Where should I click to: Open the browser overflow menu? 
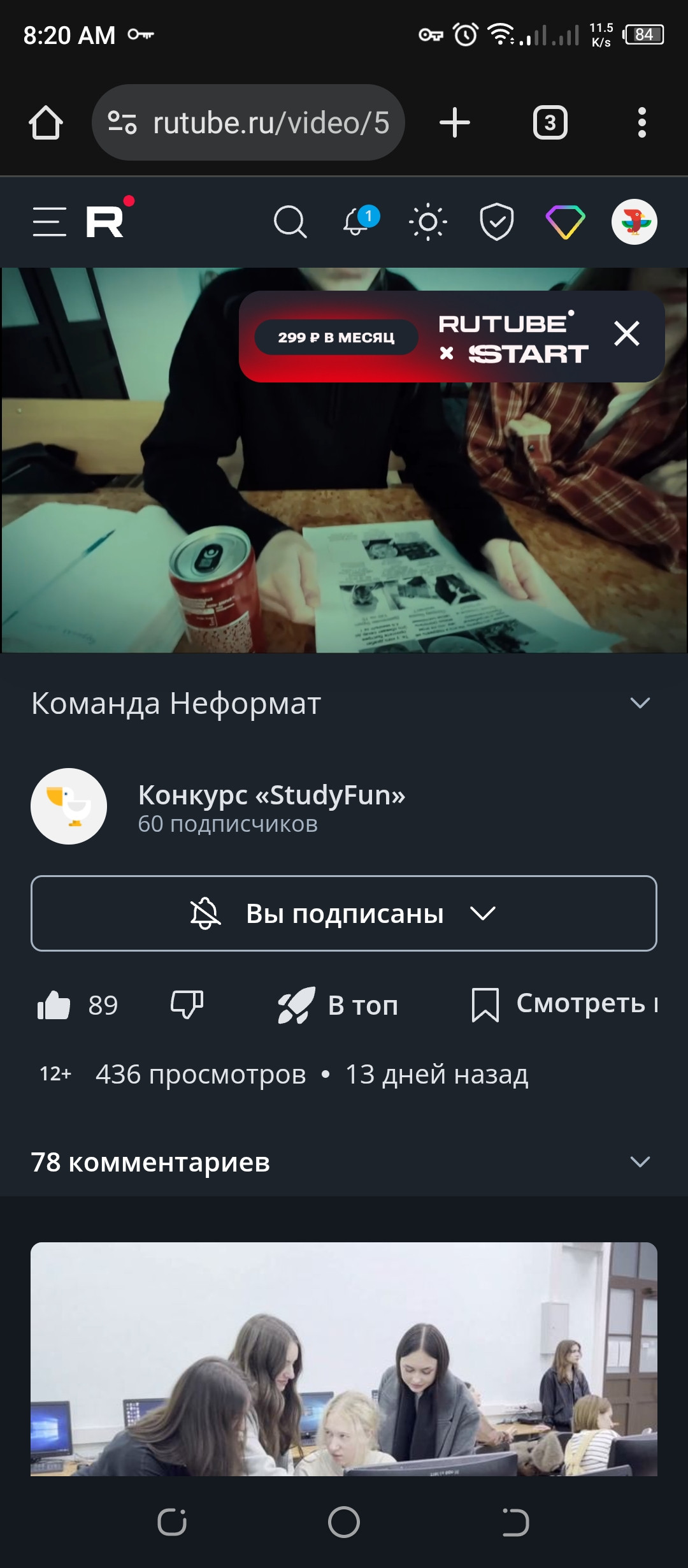641,122
